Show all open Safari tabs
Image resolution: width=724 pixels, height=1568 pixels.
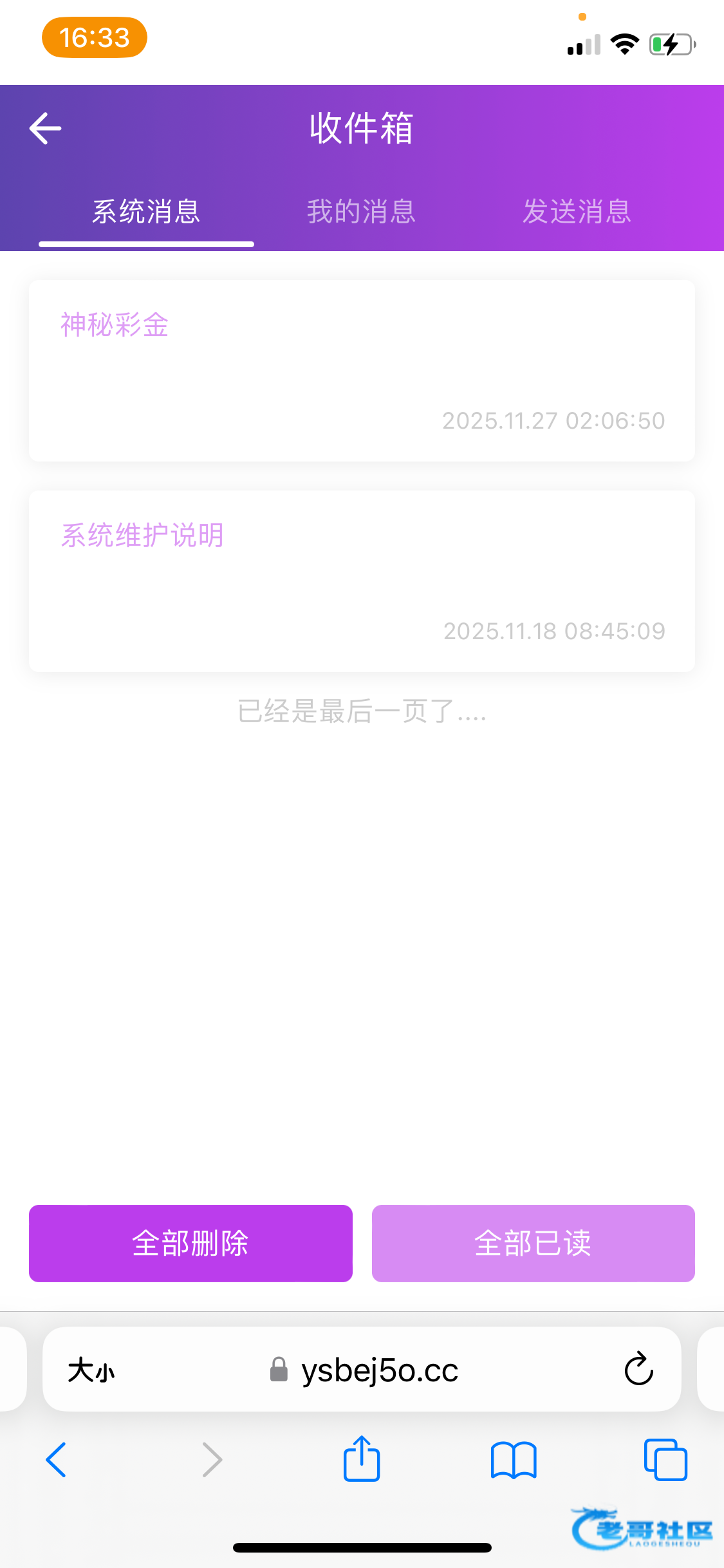(665, 1459)
